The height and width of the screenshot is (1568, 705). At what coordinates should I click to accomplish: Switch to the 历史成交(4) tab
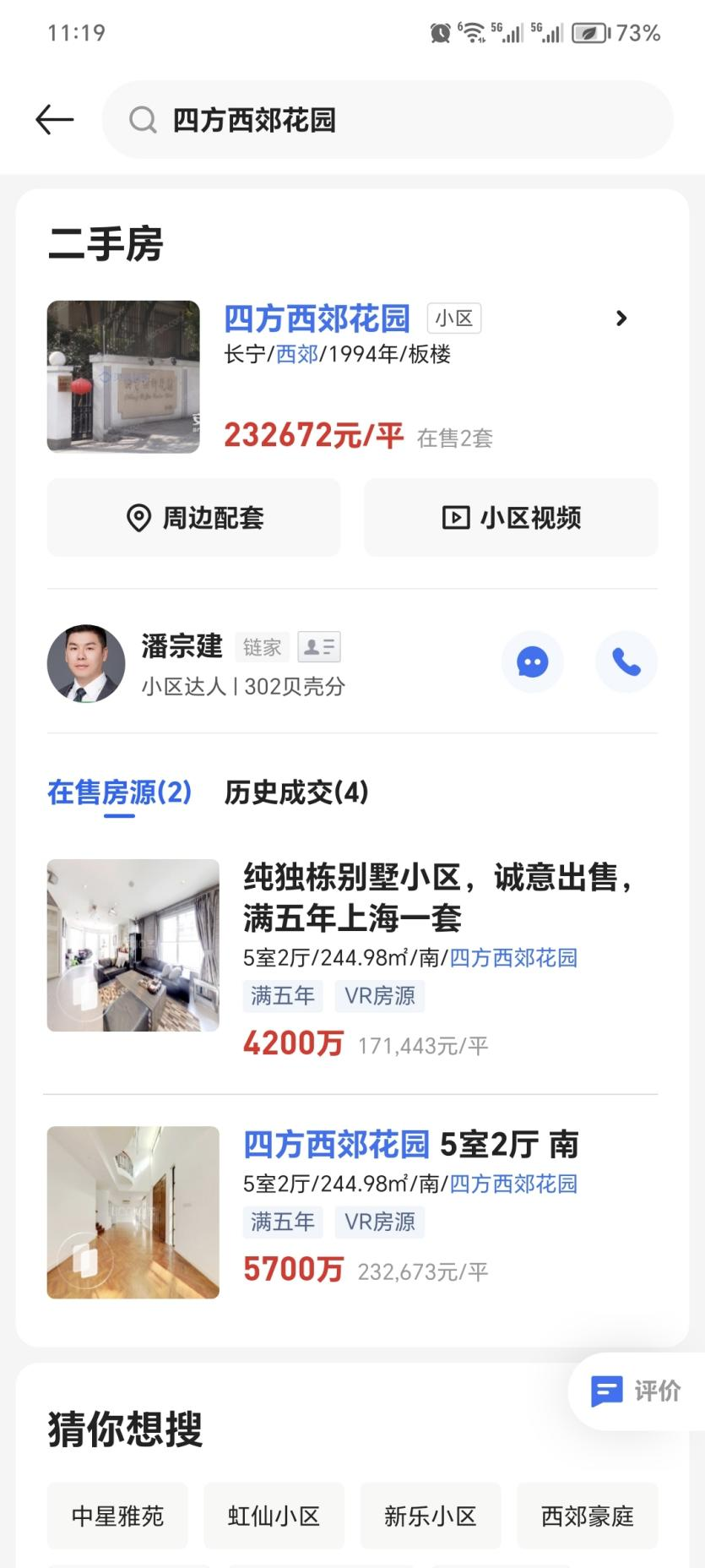point(296,793)
